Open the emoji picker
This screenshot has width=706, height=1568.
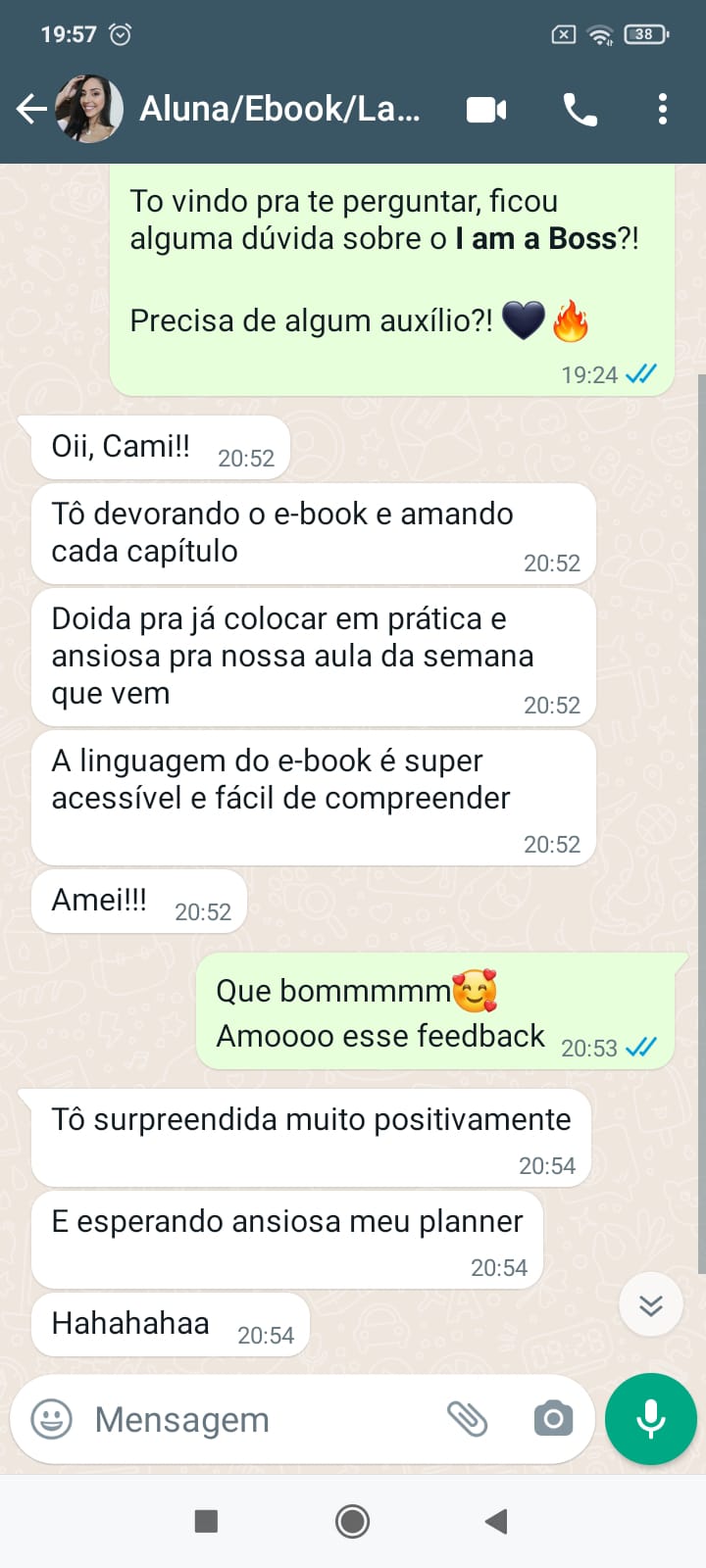click(x=52, y=1419)
